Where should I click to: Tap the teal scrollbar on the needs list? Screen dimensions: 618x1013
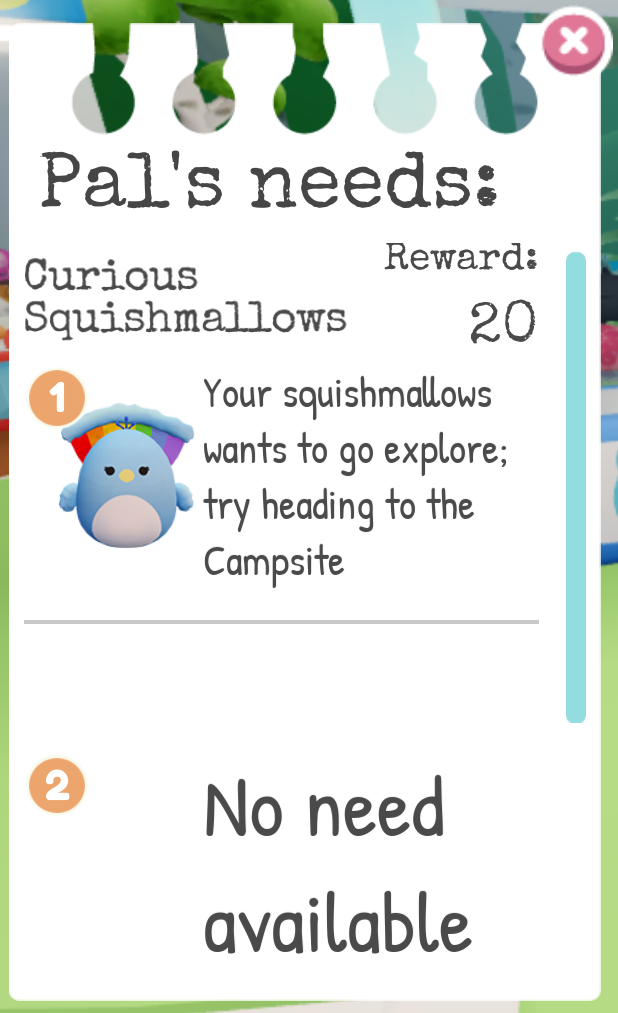tap(576, 487)
